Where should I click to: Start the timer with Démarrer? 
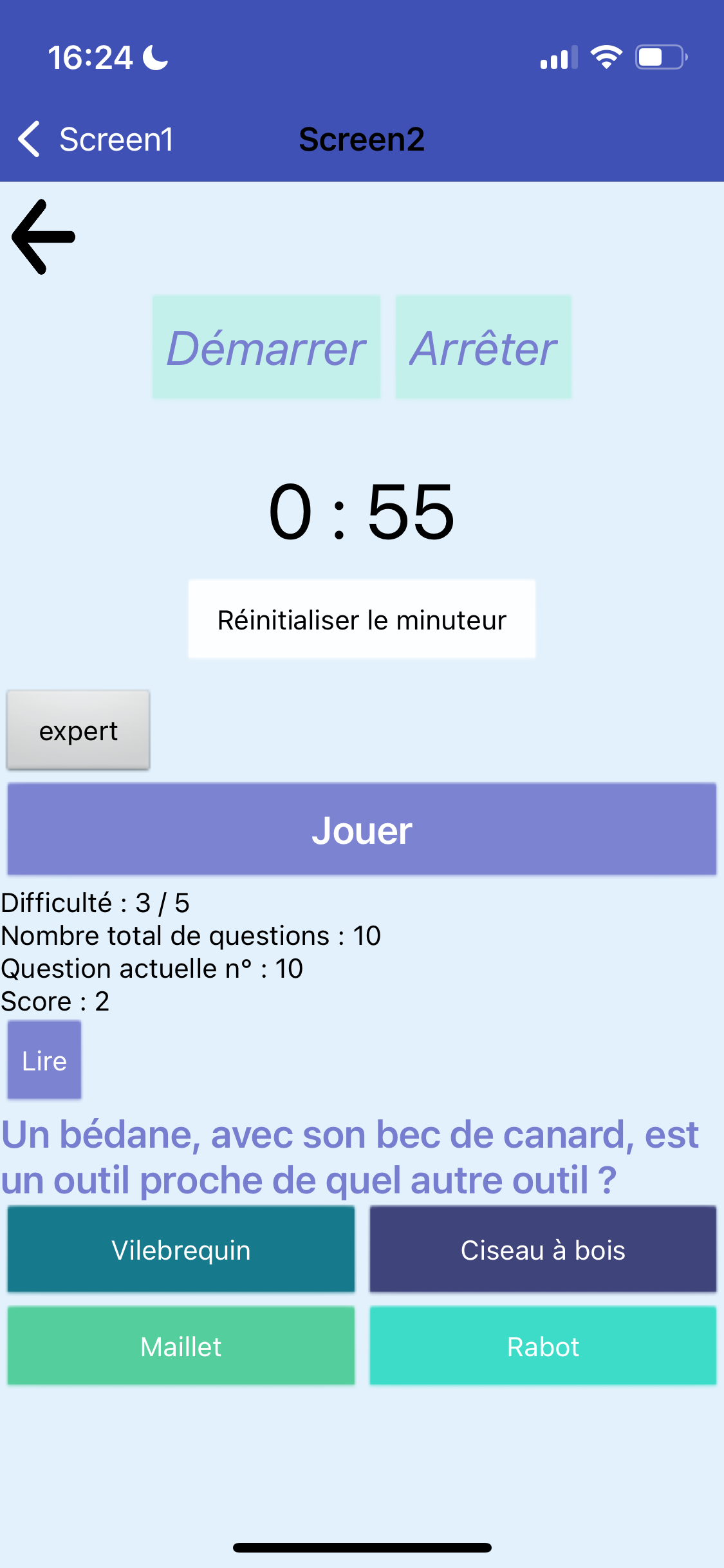[266, 348]
